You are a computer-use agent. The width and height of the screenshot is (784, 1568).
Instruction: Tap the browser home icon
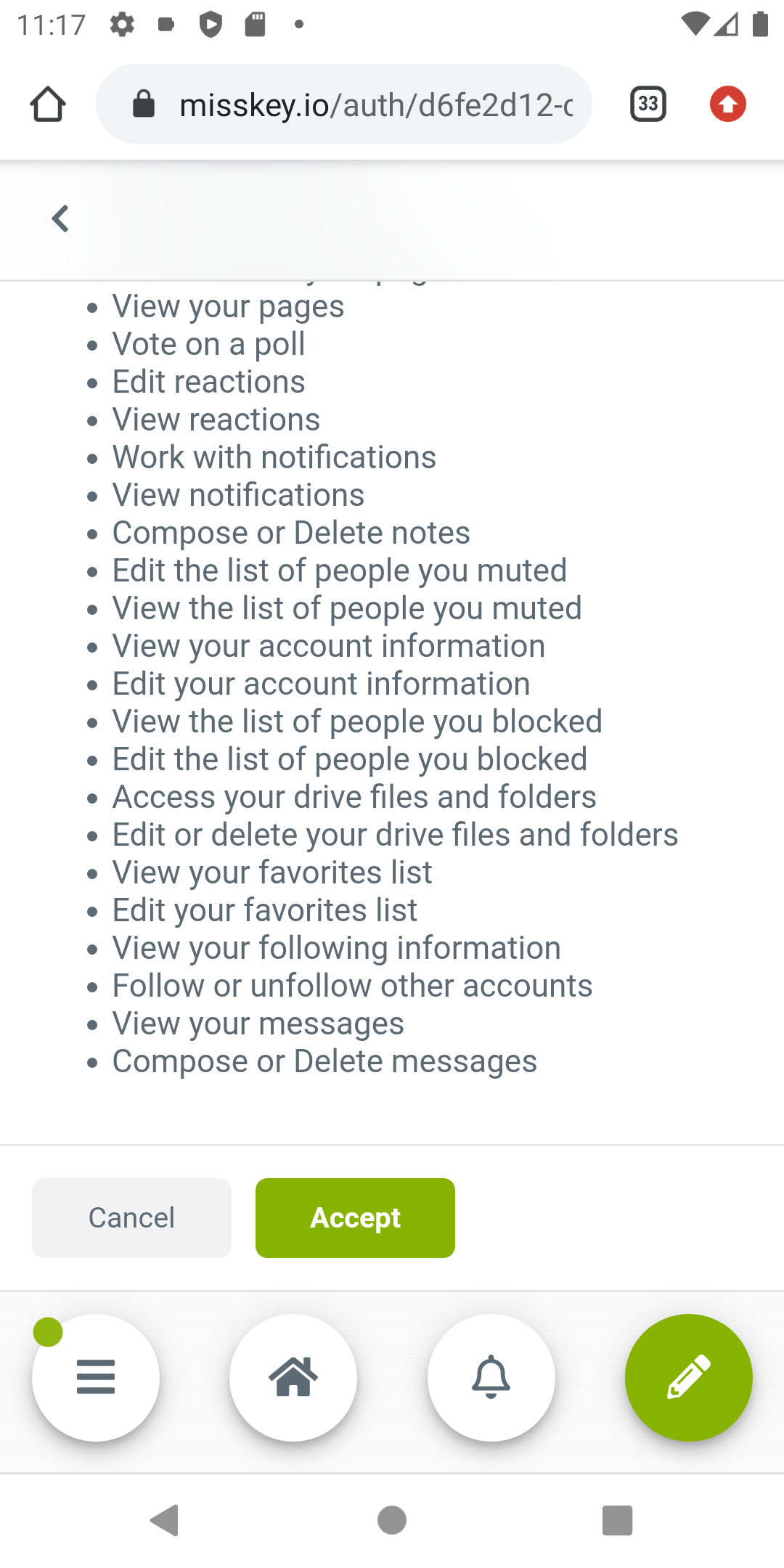[48, 104]
